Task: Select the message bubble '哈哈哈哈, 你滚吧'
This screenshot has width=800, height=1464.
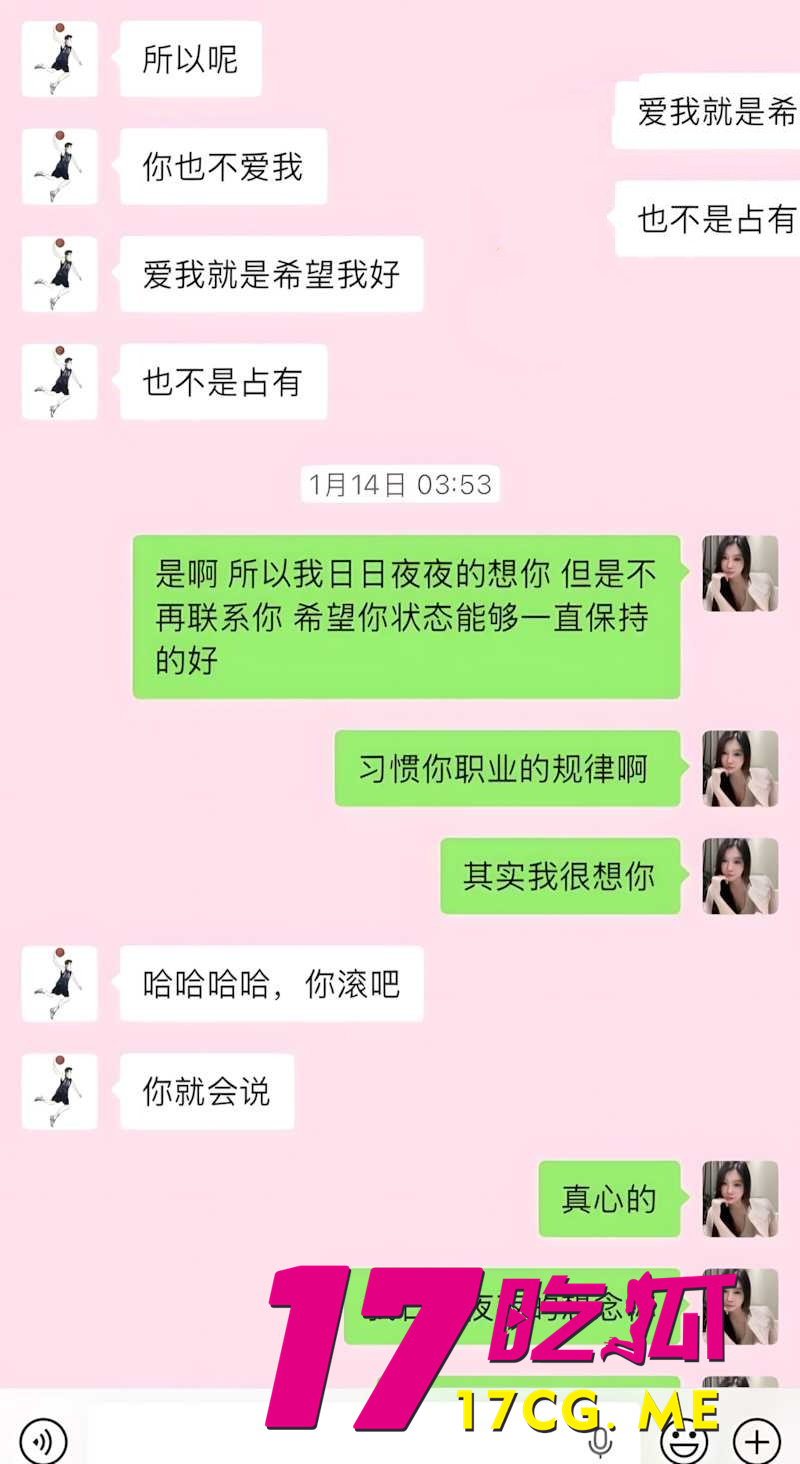Action: (271, 985)
